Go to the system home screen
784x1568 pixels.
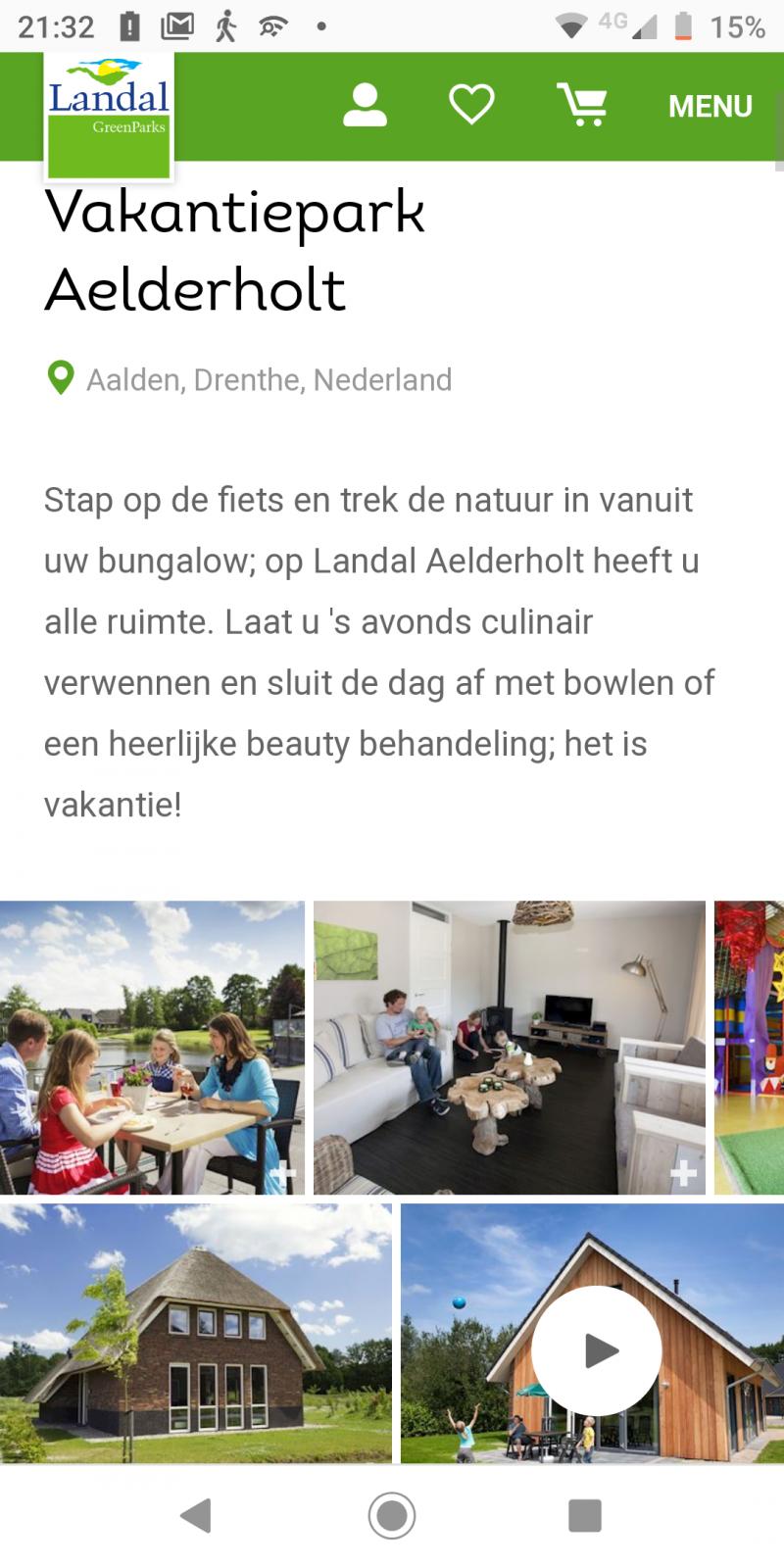(x=392, y=1516)
